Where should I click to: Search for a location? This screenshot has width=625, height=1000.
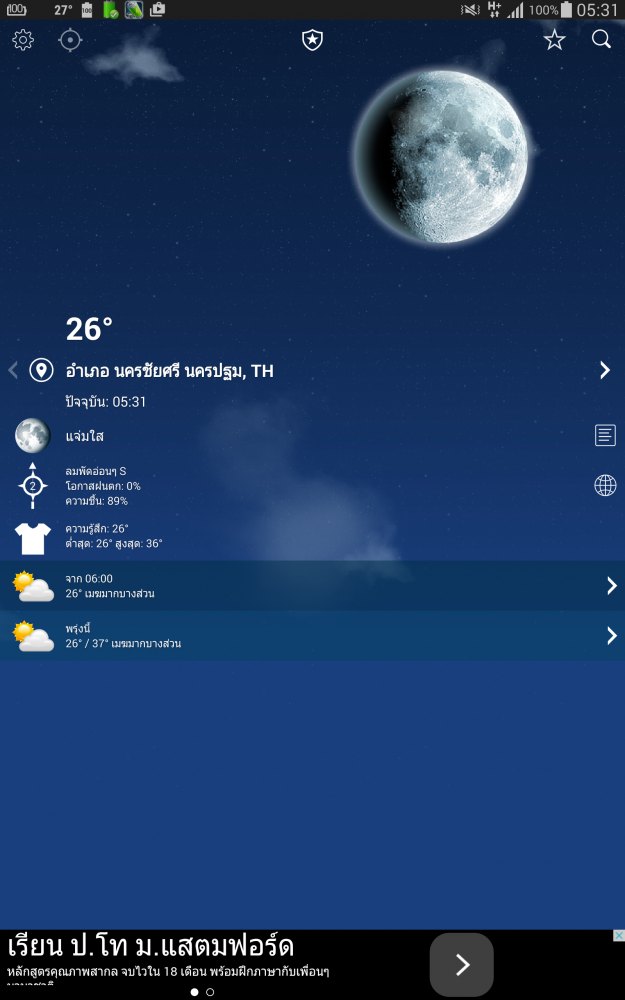(601, 40)
